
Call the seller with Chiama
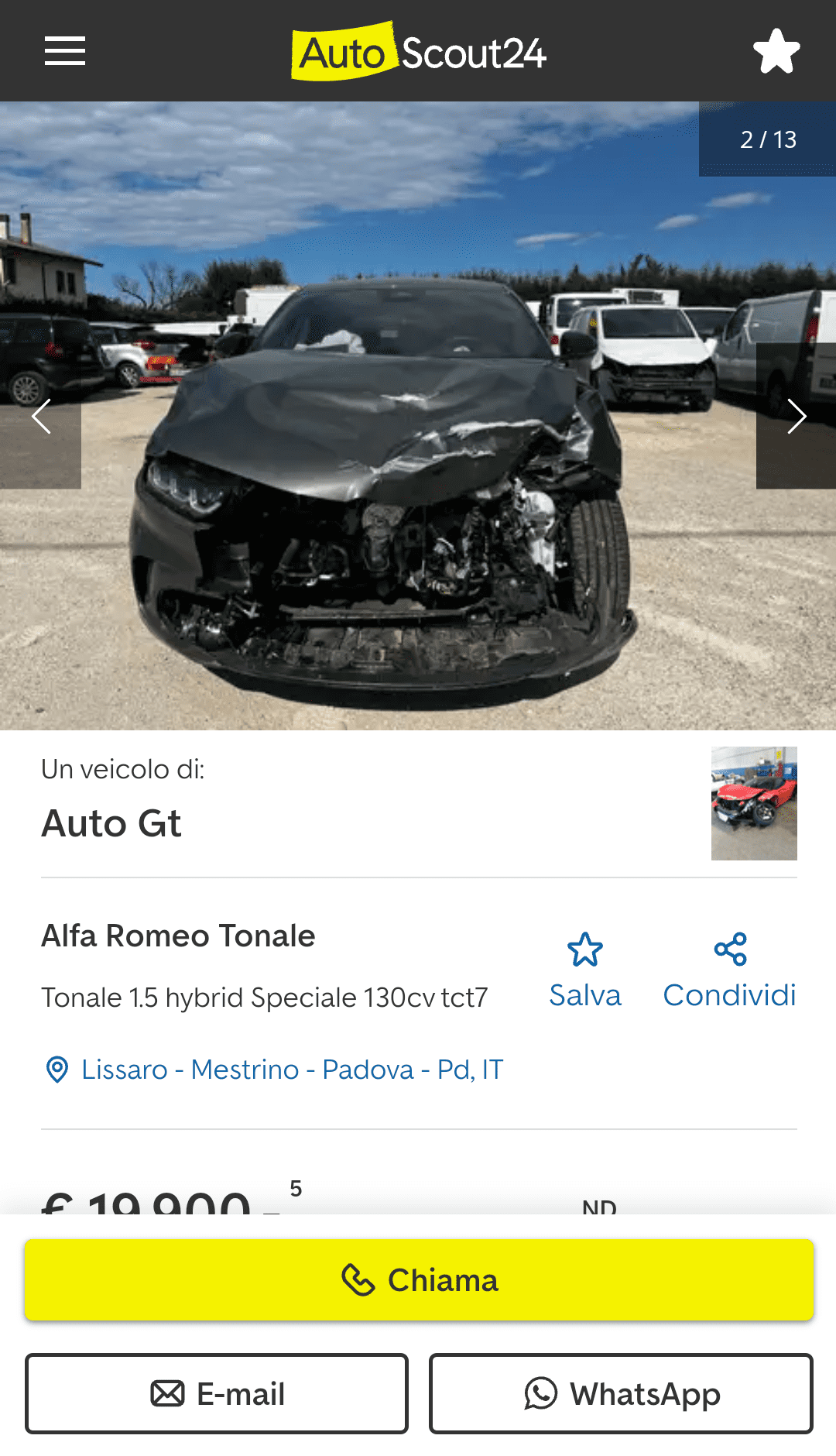point(419,1280)
